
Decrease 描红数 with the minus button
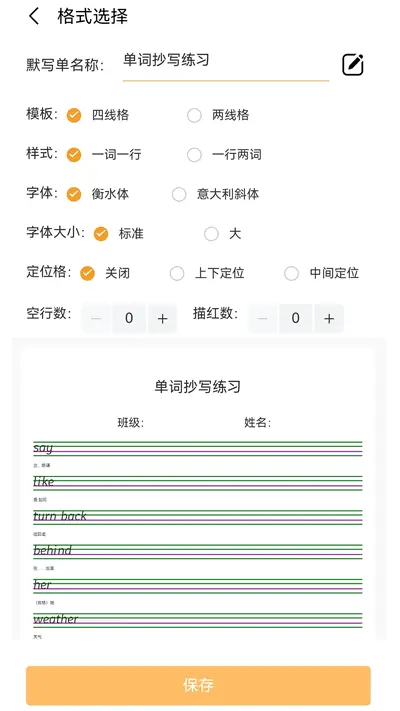pos(263,318)
